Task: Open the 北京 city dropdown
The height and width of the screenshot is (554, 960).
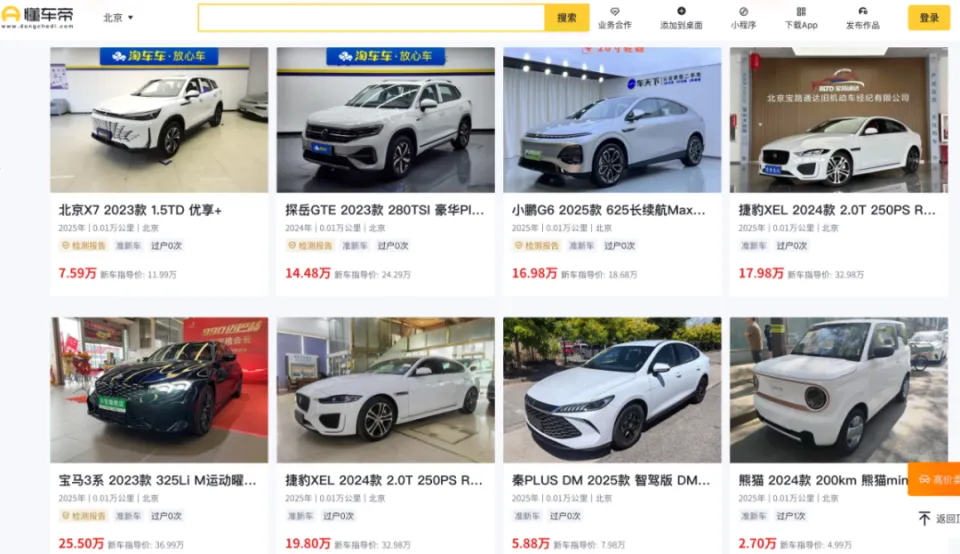Action: pos(118,18)
